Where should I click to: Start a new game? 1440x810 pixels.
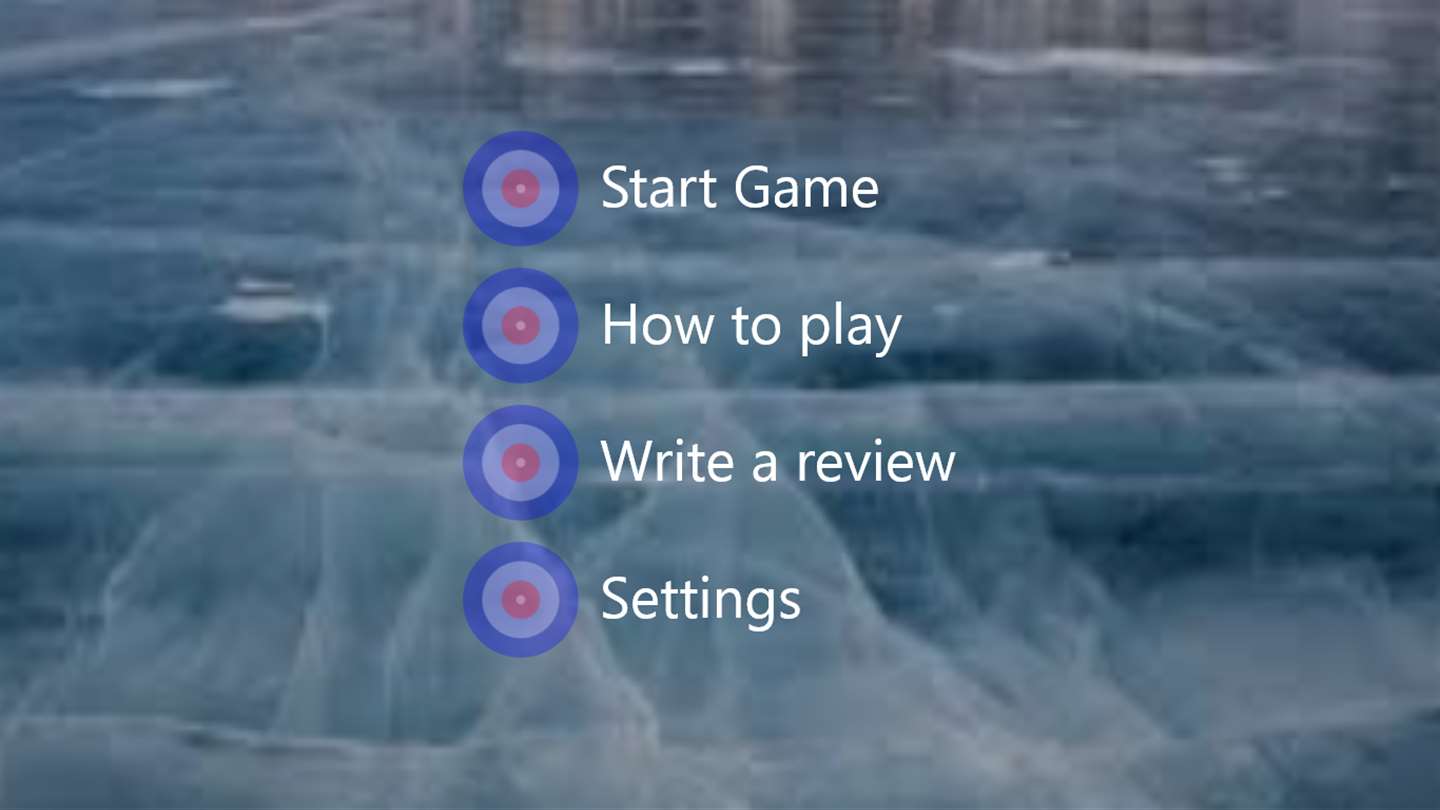(738, 188)
